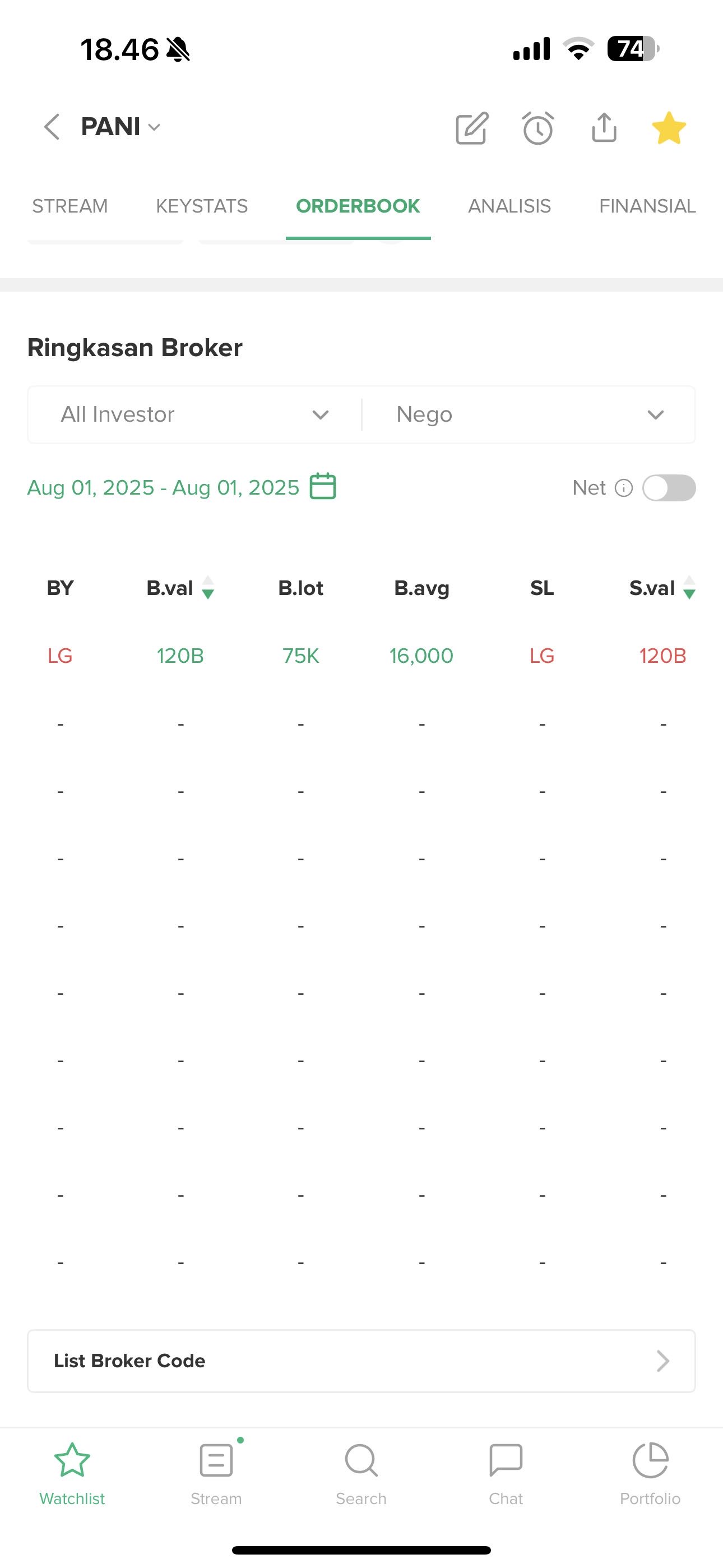Expand the All Investor dropdown

194,414
